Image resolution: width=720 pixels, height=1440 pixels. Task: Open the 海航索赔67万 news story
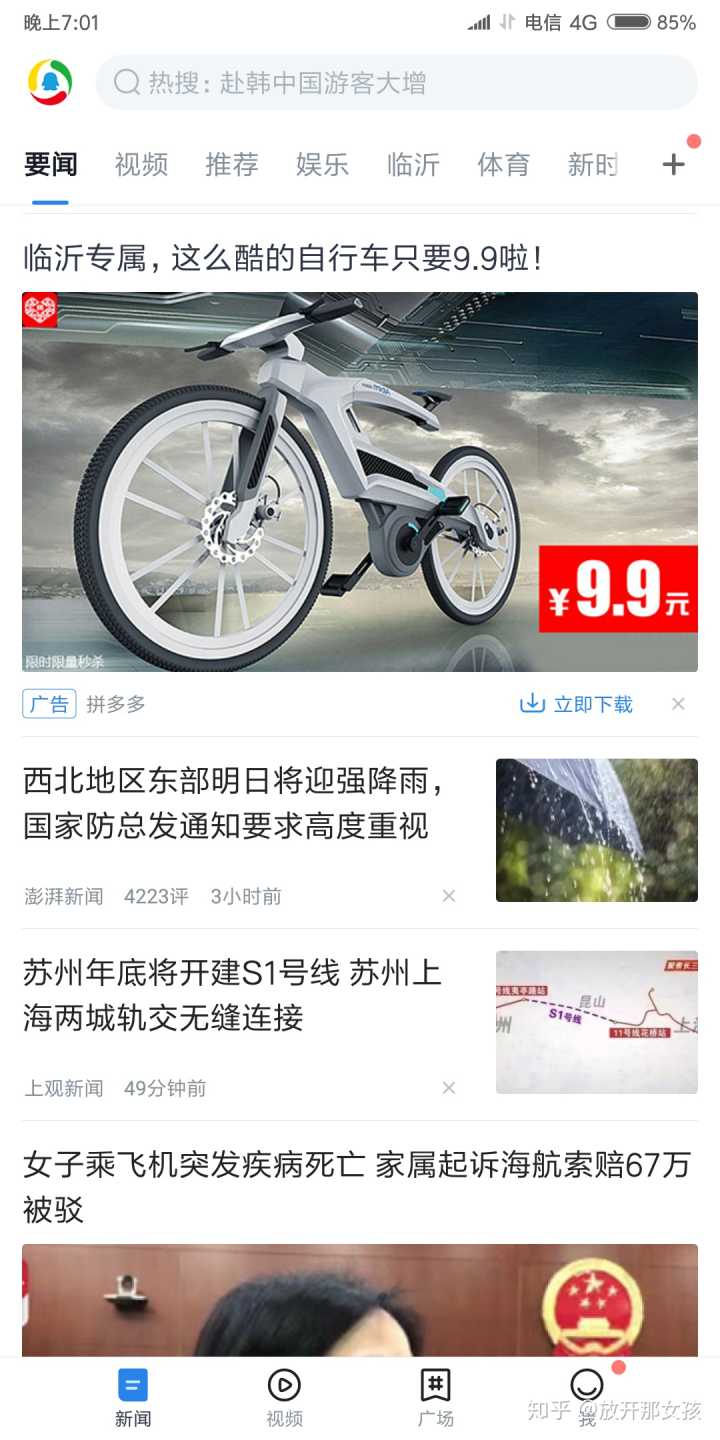360,1187
